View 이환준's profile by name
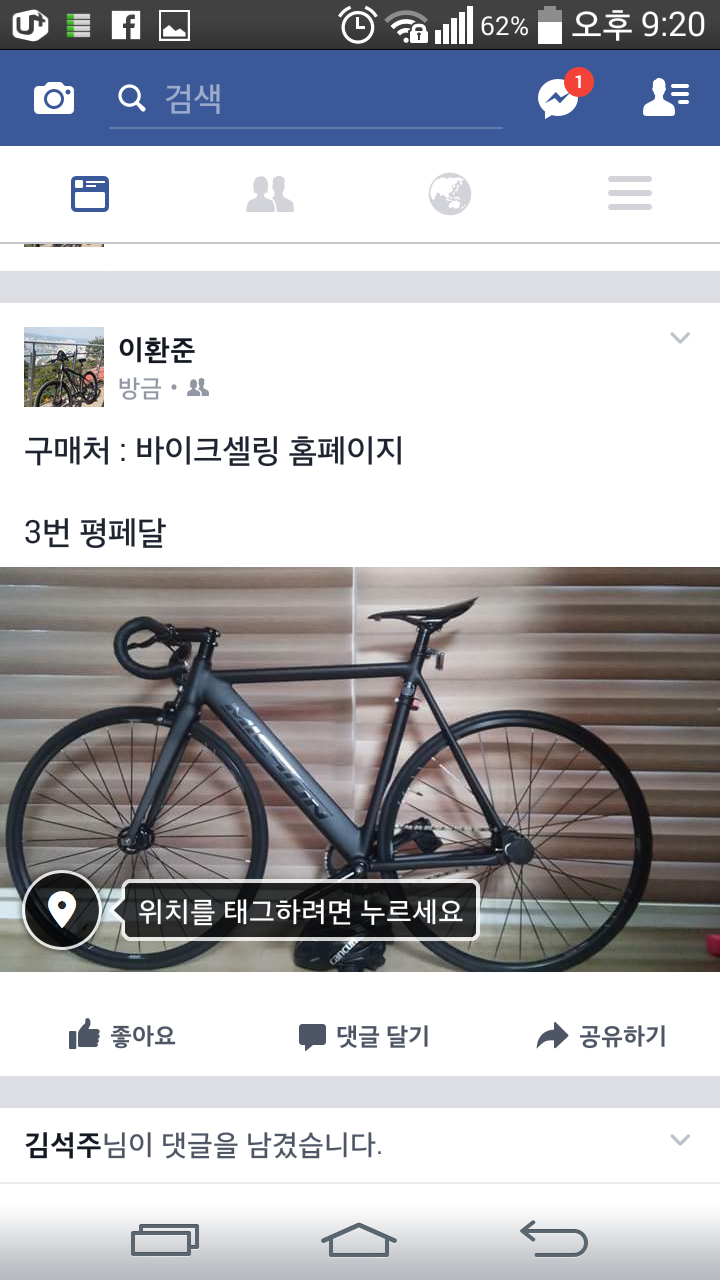Screen dimensions: 720x1280 point(156,350)
